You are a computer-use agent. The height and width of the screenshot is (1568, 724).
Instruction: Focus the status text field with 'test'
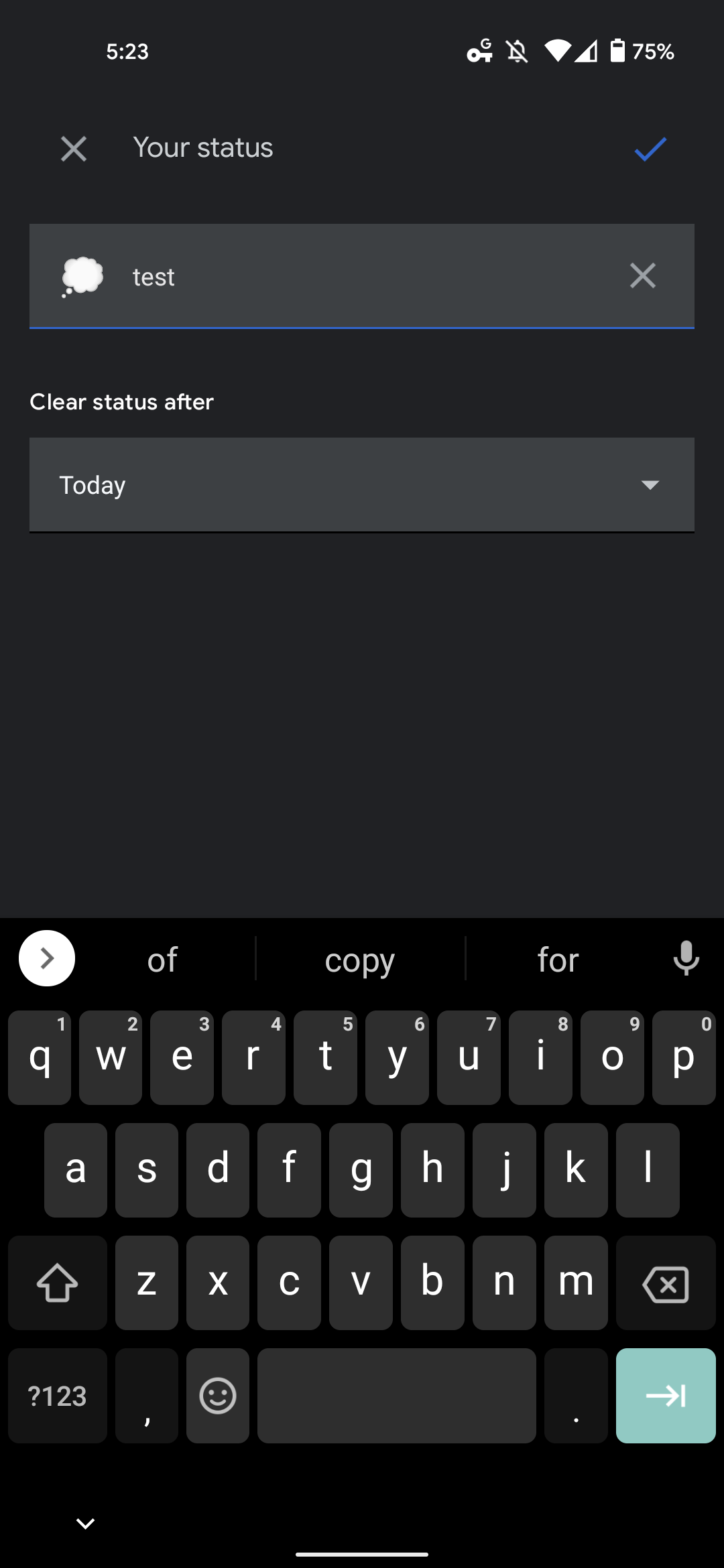click(362, 276)
